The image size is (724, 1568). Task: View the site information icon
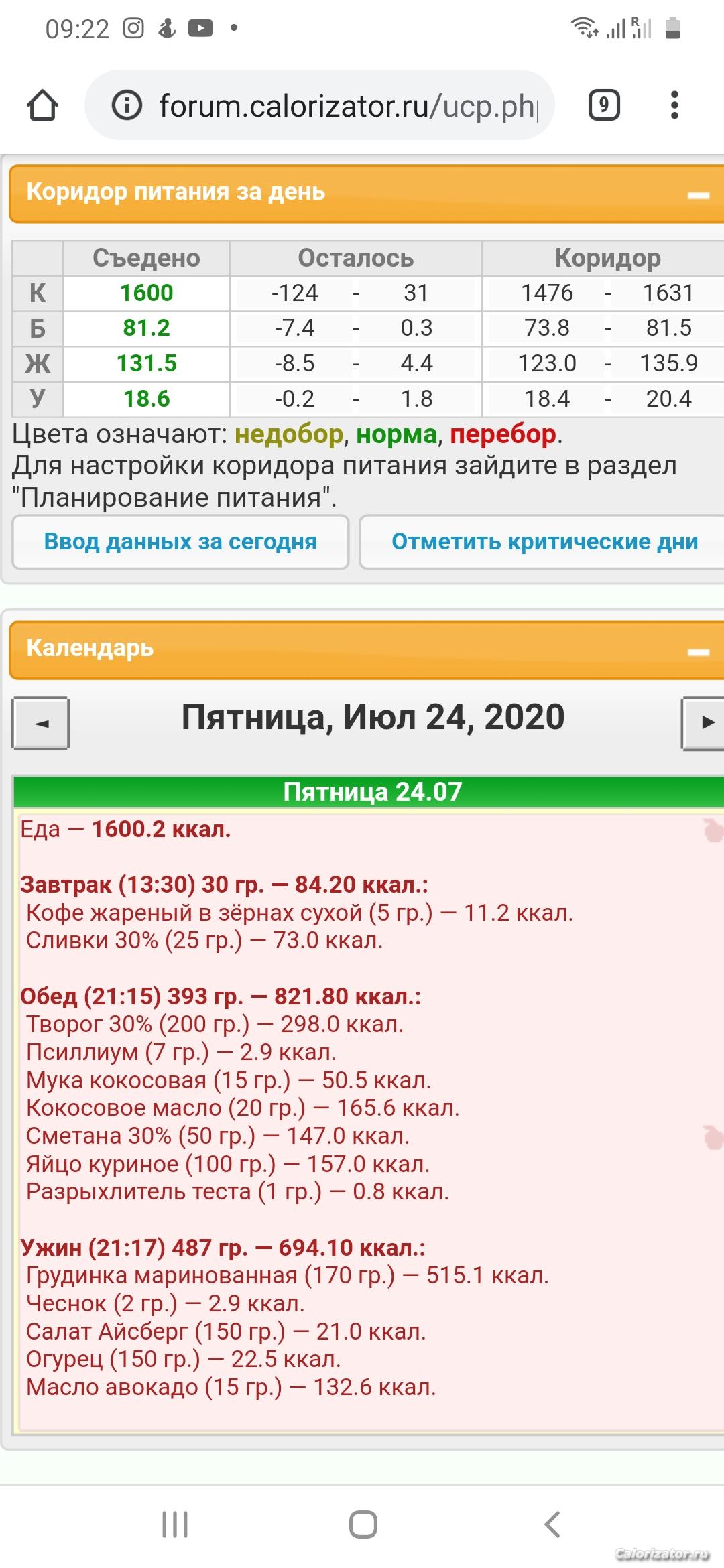point(127,105)
